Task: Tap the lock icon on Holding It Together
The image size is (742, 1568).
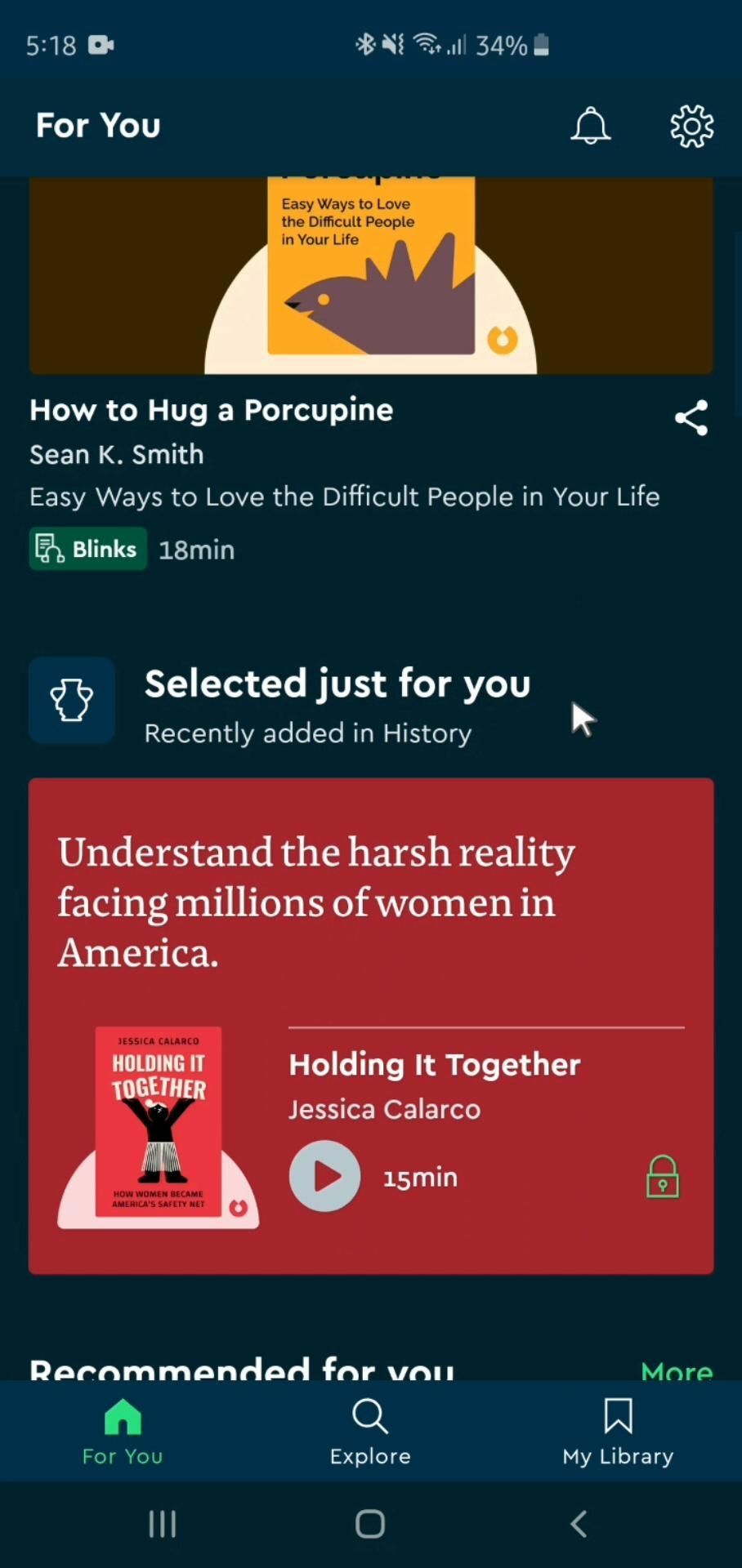Action: click(662, 1177)
